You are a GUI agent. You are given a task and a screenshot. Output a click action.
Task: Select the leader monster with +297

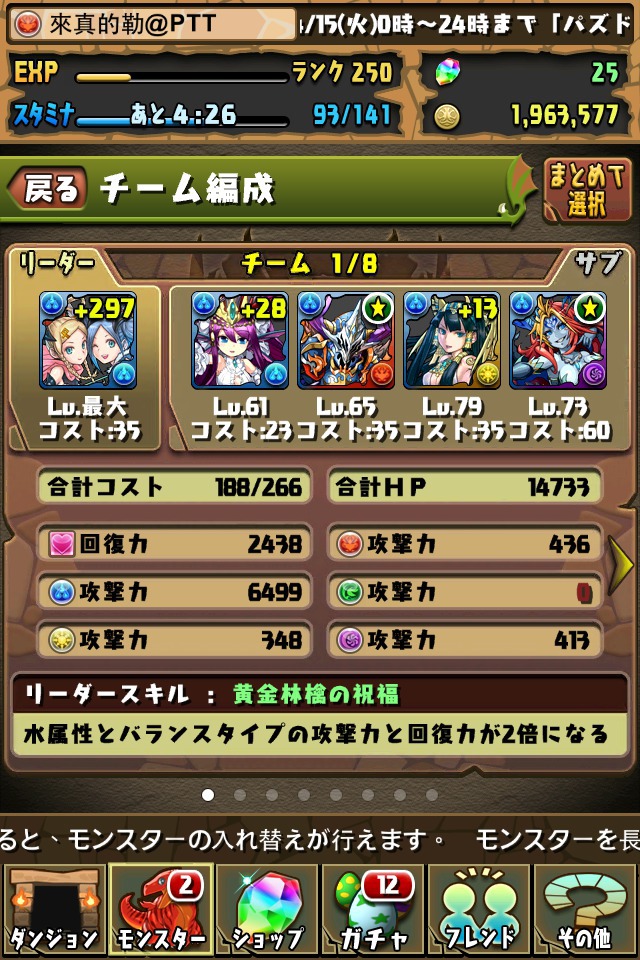(x=88, y=340)
